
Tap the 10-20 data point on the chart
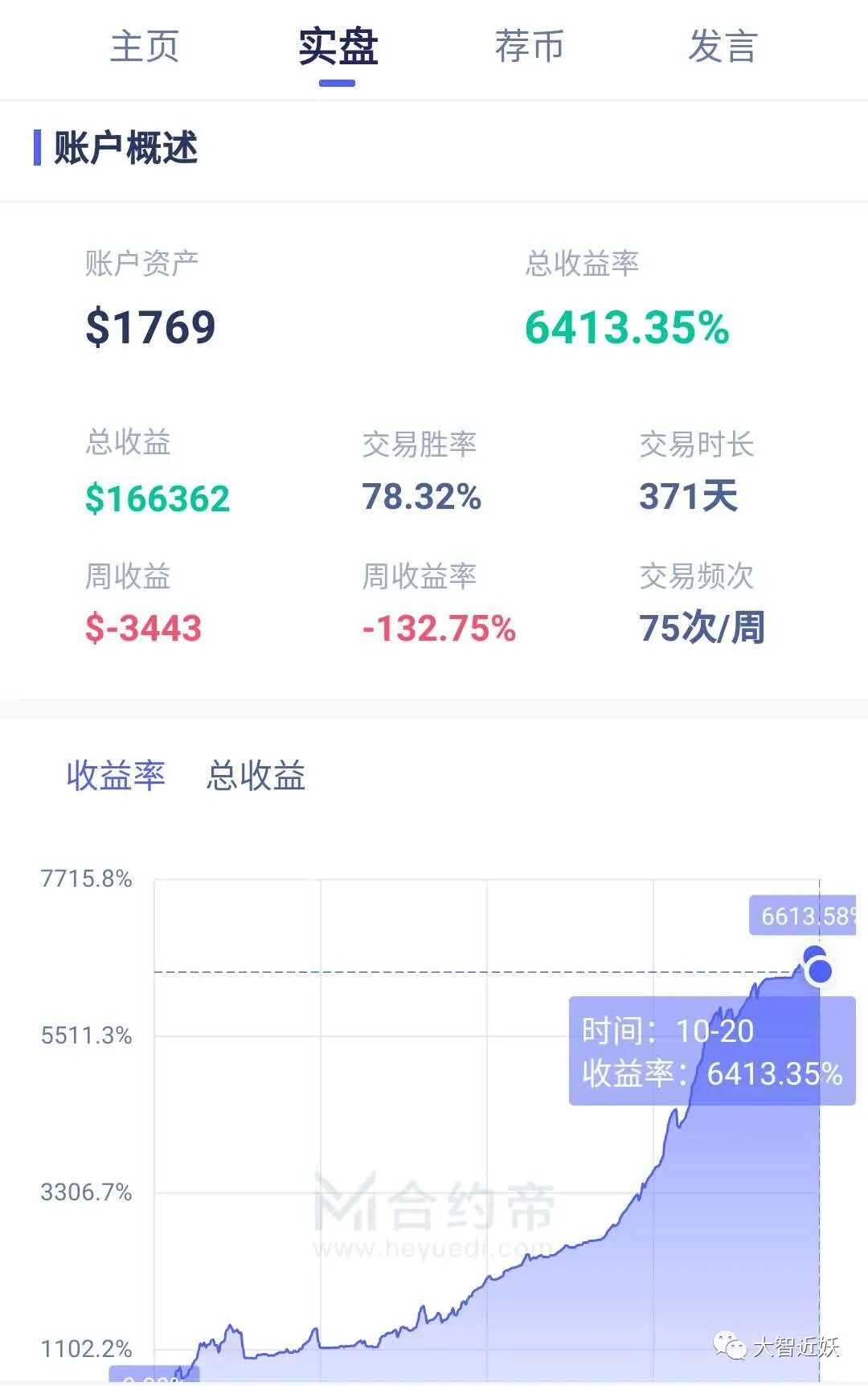(820, 971)
